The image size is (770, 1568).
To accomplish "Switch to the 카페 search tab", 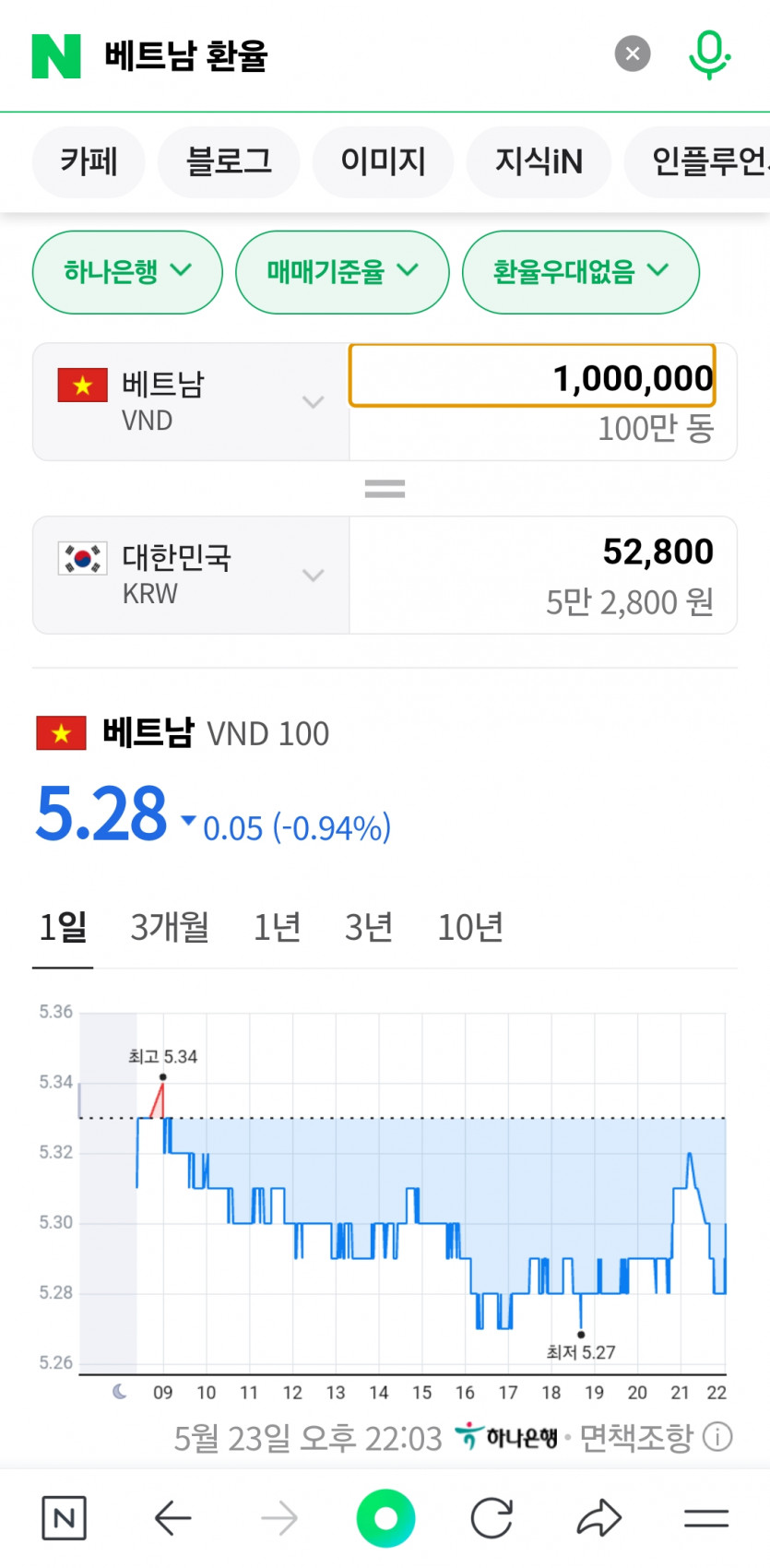I will click(89, 161).
